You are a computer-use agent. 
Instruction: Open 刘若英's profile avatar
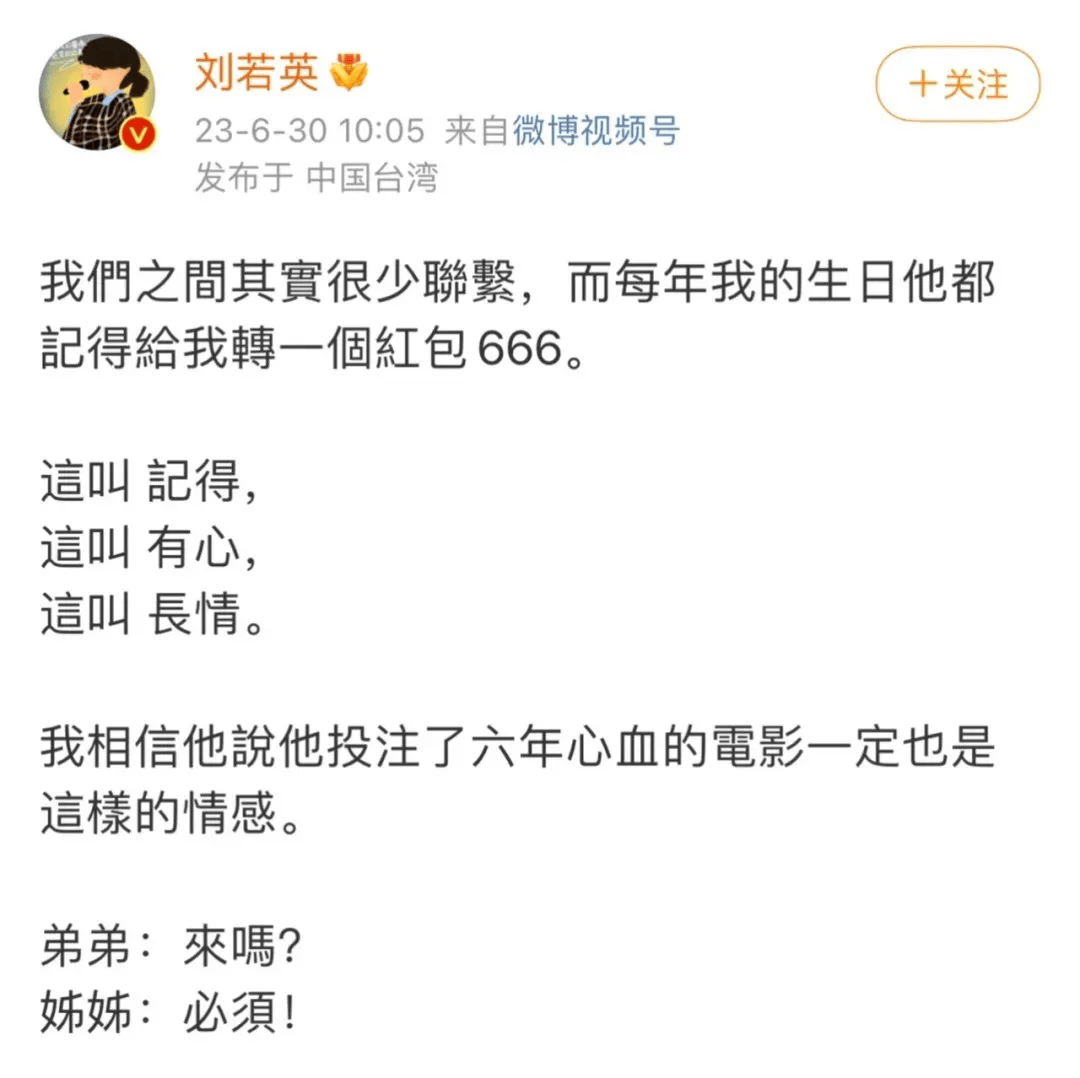tap(97, 93)
